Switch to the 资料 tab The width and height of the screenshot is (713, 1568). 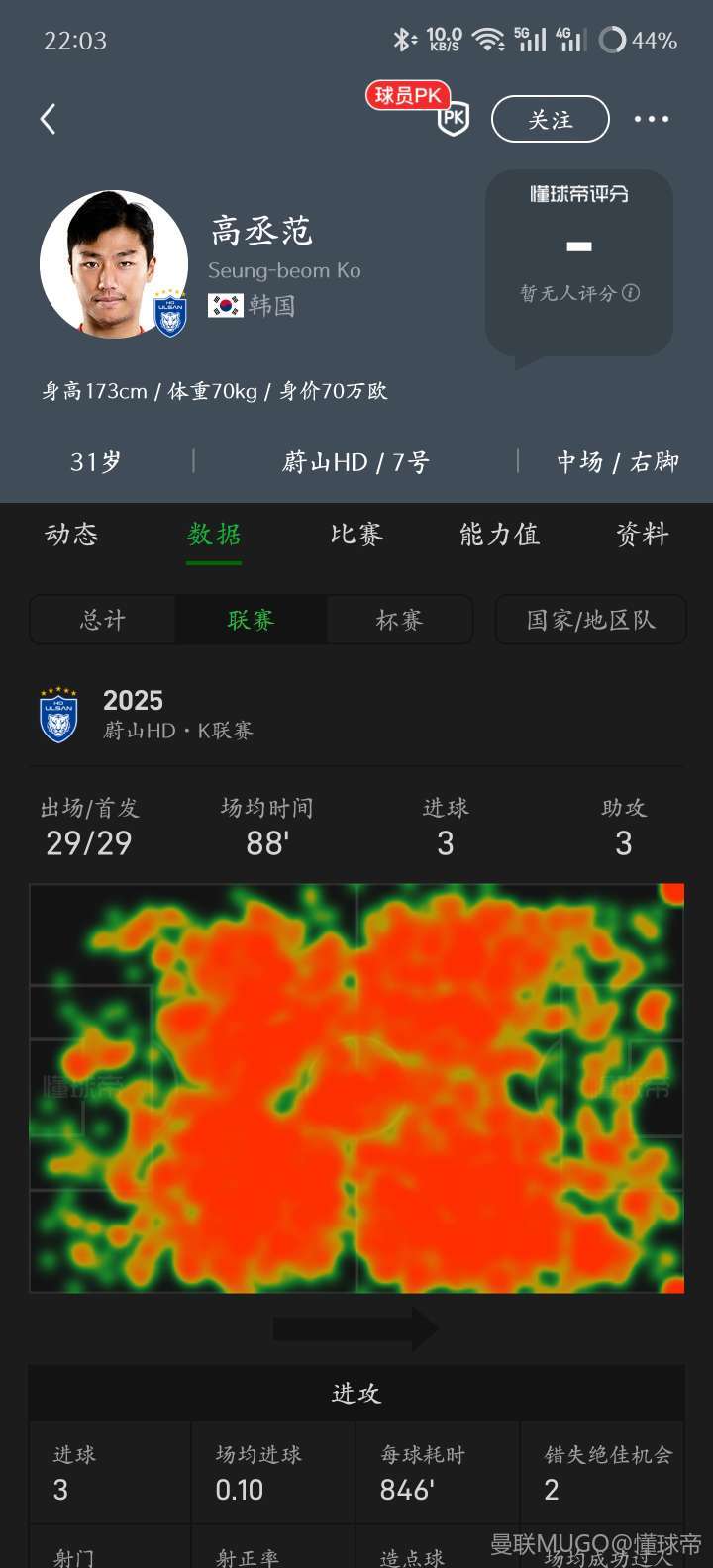coord(642,535)
